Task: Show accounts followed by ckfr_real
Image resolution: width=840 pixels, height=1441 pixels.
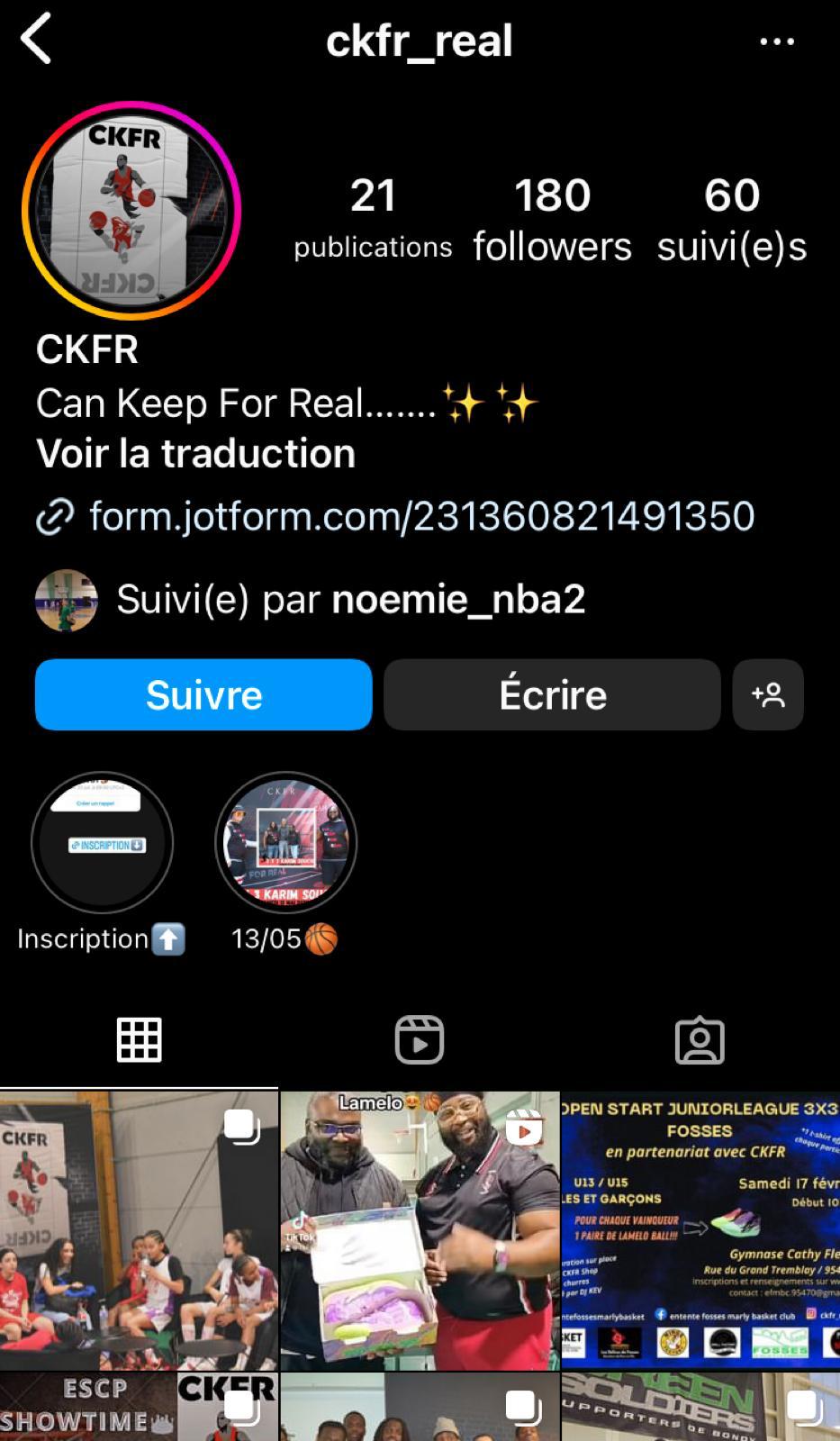Action: coord(731,219)
